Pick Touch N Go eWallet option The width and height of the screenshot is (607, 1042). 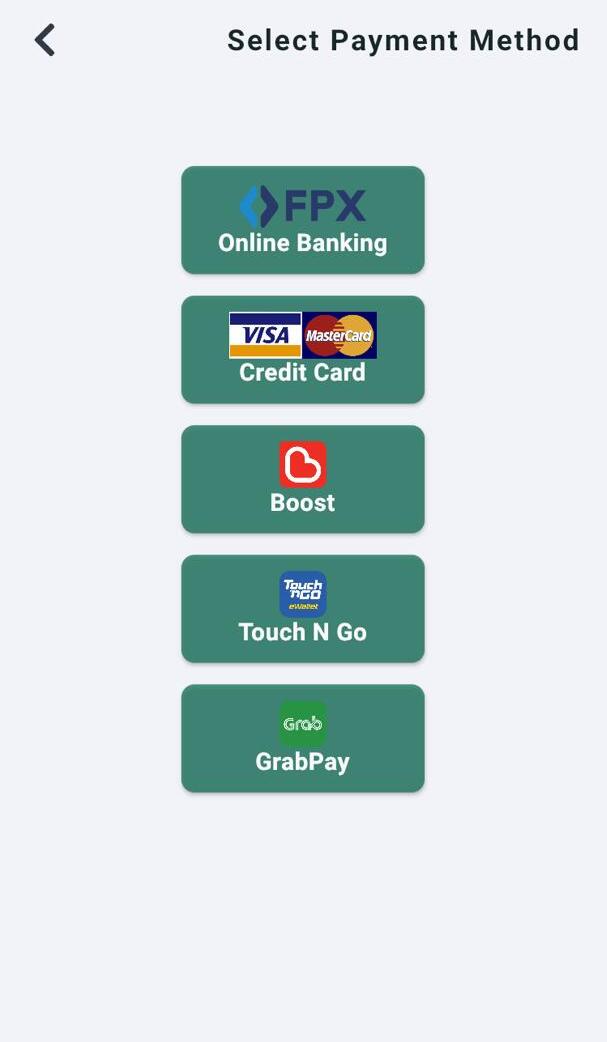302,609
